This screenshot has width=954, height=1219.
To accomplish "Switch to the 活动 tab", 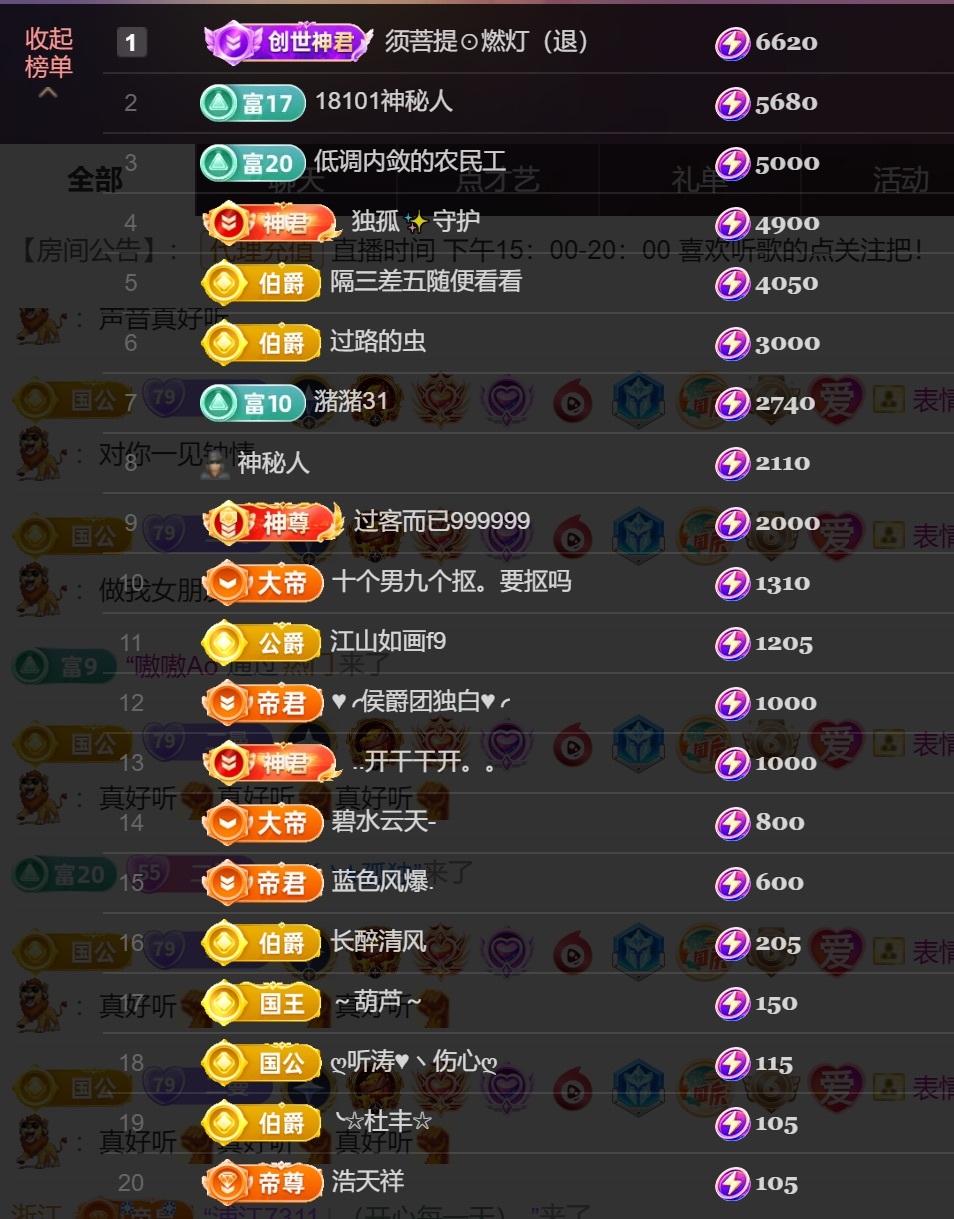I will point(900,180).
